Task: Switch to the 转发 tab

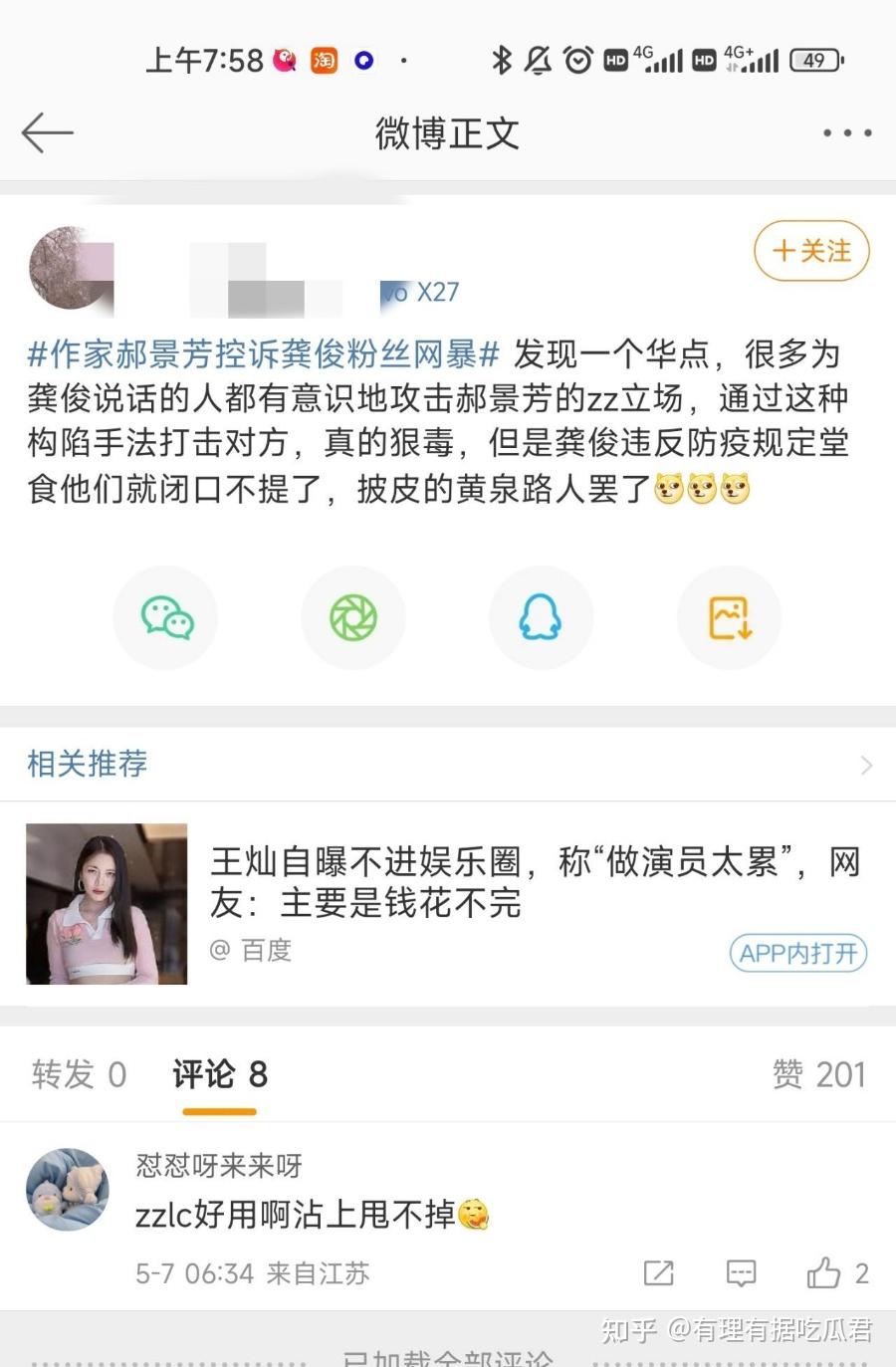Action: (79, 1074)
